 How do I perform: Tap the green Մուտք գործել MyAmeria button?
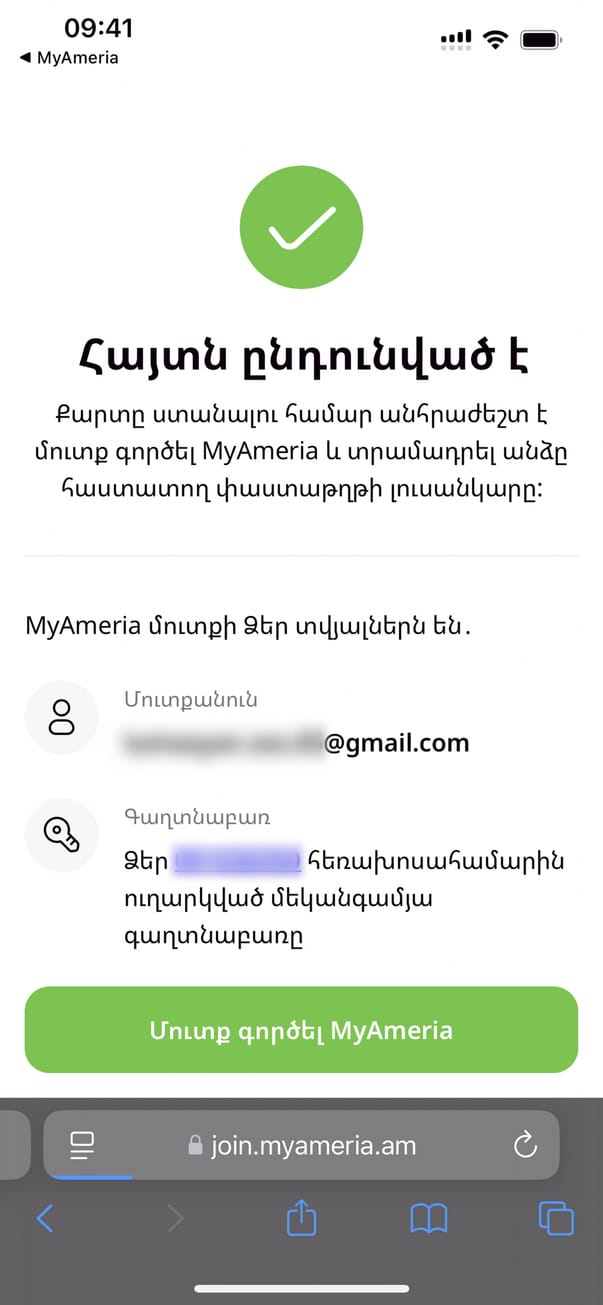(x=301, y=1030)
